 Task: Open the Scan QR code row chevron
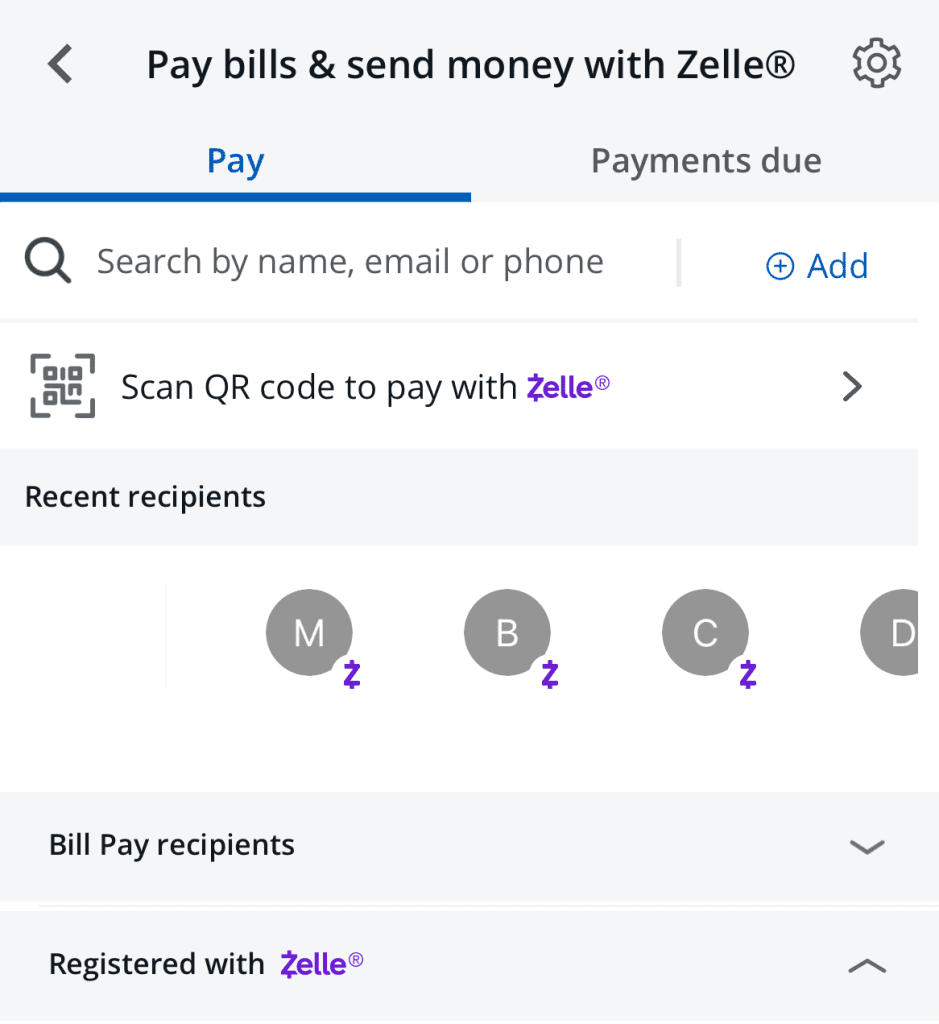pyautogui.click(x=851, y=386)
